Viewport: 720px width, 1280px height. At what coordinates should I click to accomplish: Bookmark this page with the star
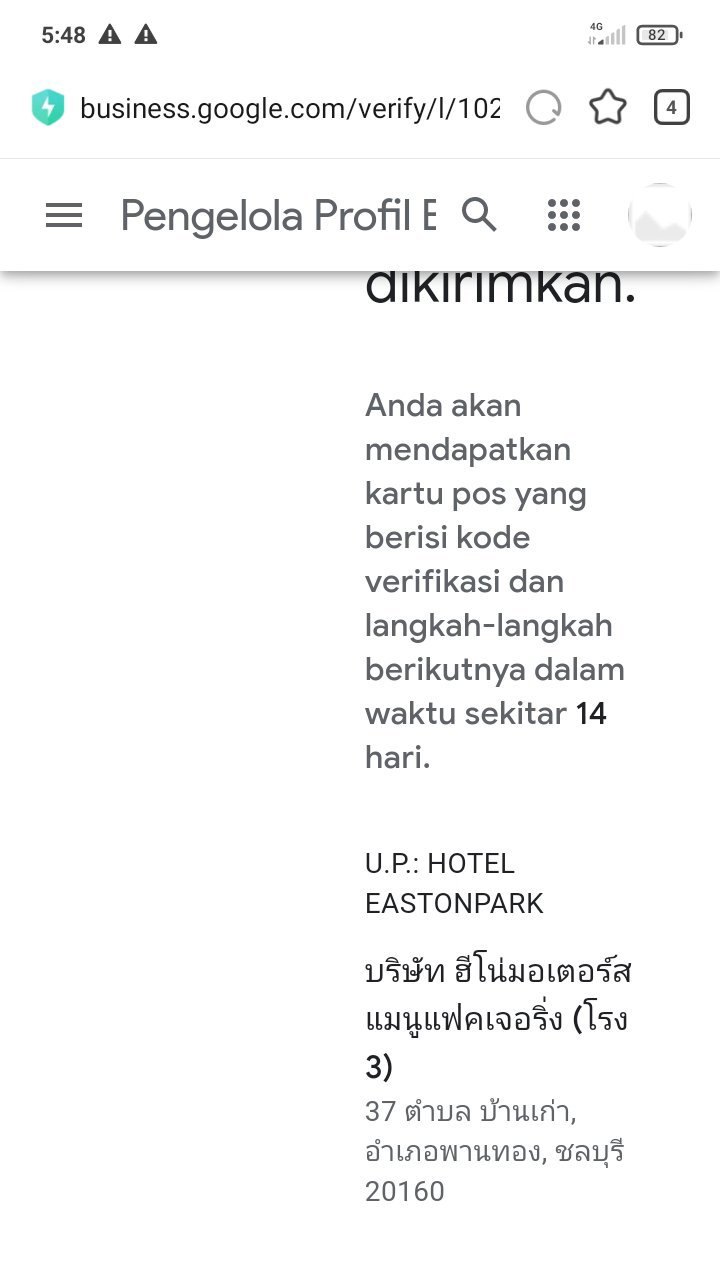pyautogui.click(x=608, y=108)
